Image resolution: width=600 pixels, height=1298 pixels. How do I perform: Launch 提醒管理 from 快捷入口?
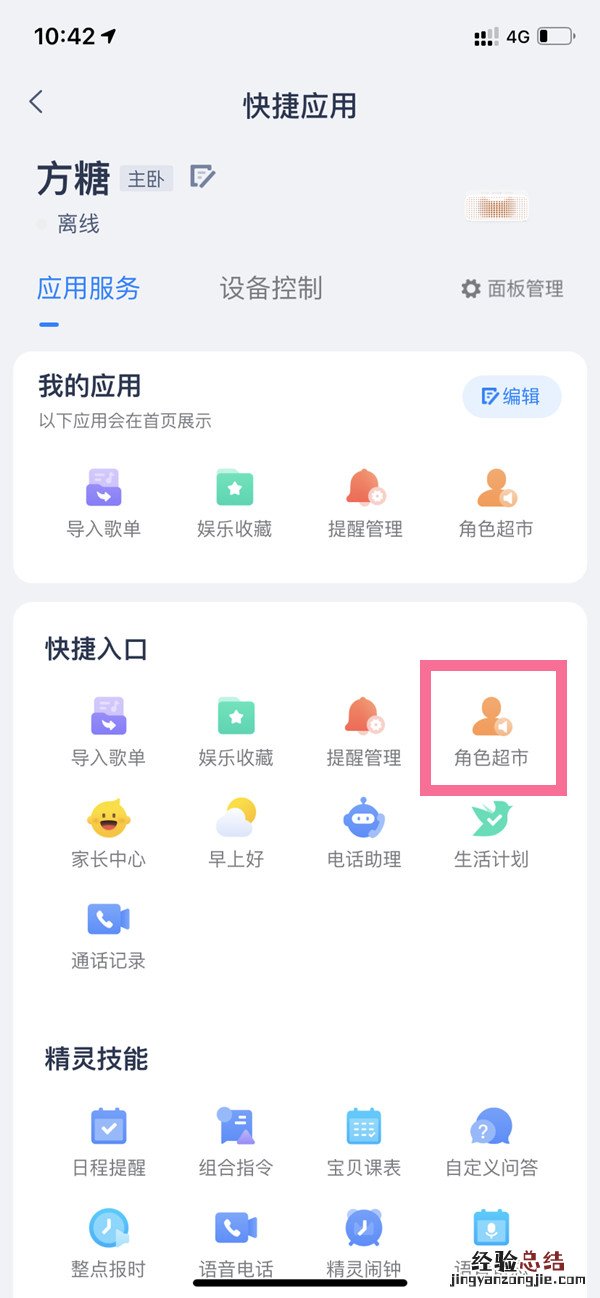click(x=364, y=731)
